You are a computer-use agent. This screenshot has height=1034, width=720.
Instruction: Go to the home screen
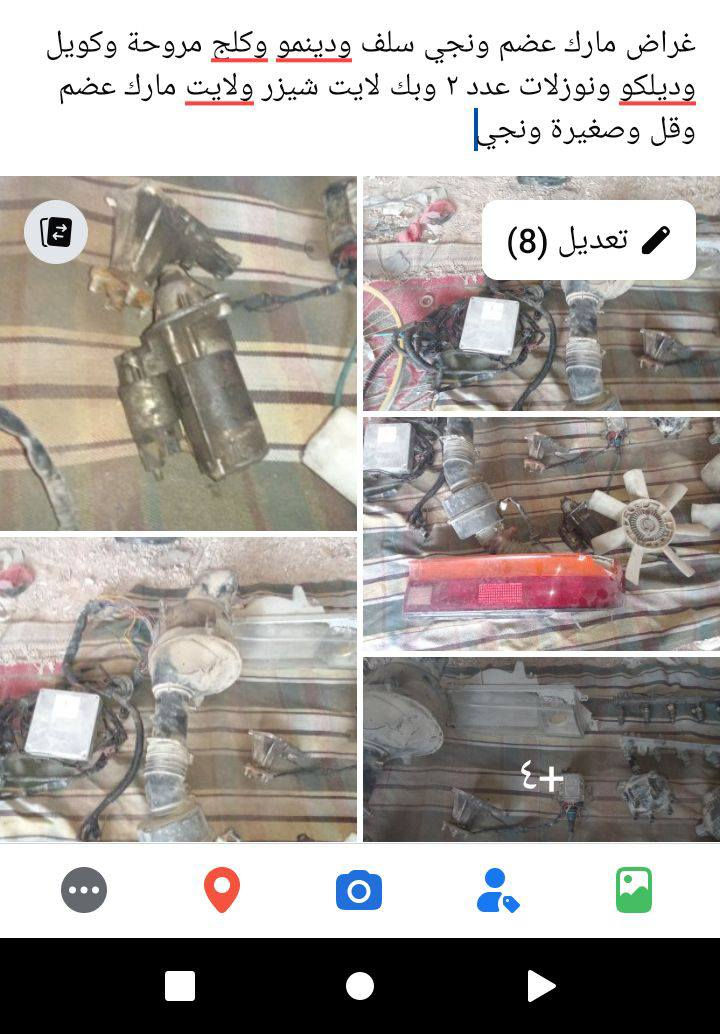click(x=360, y=986)
